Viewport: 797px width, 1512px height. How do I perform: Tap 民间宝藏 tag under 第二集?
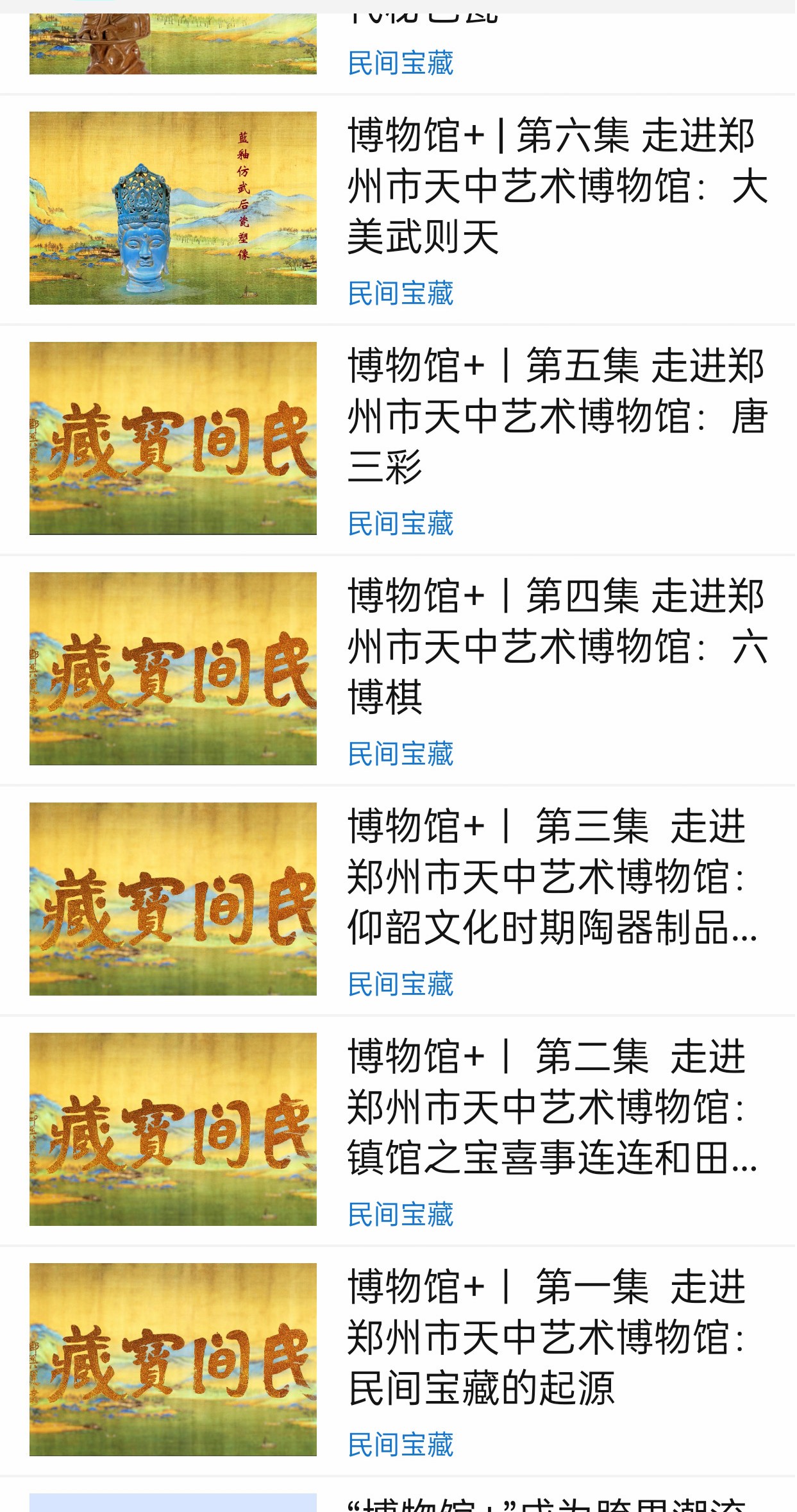(x=400, y=1215)
